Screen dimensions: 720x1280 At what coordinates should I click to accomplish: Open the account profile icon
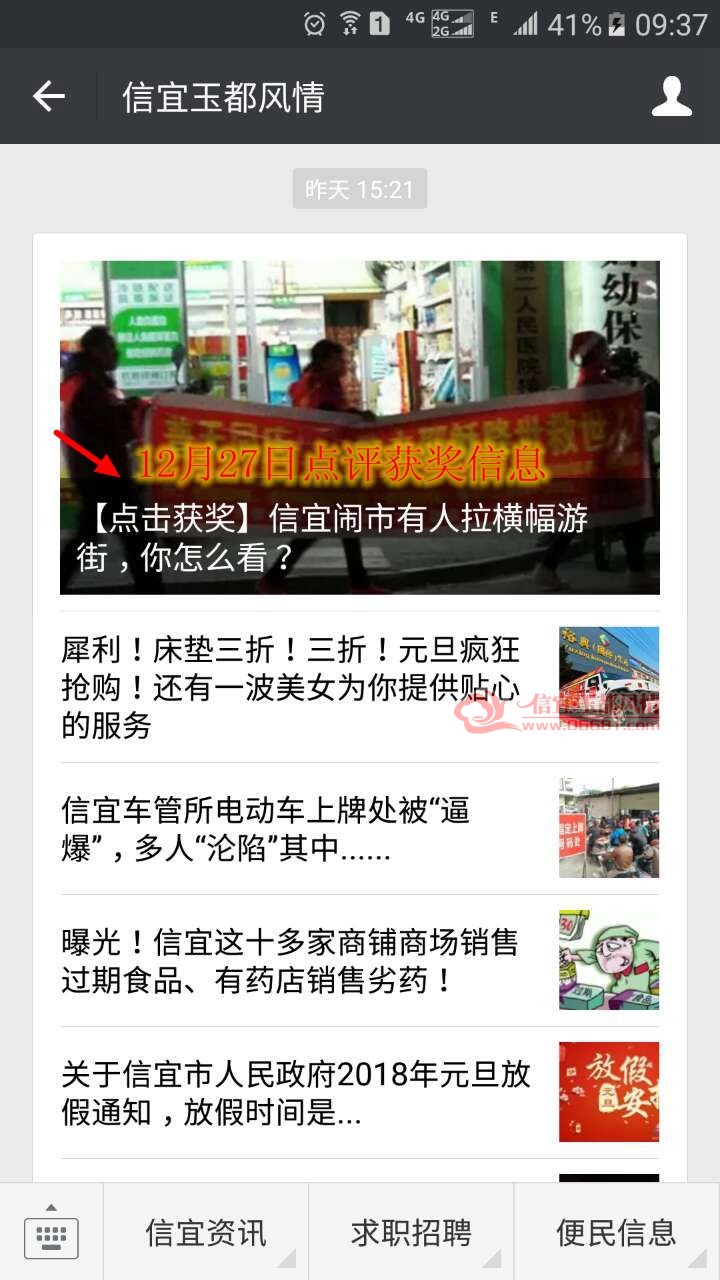(671, 96)
